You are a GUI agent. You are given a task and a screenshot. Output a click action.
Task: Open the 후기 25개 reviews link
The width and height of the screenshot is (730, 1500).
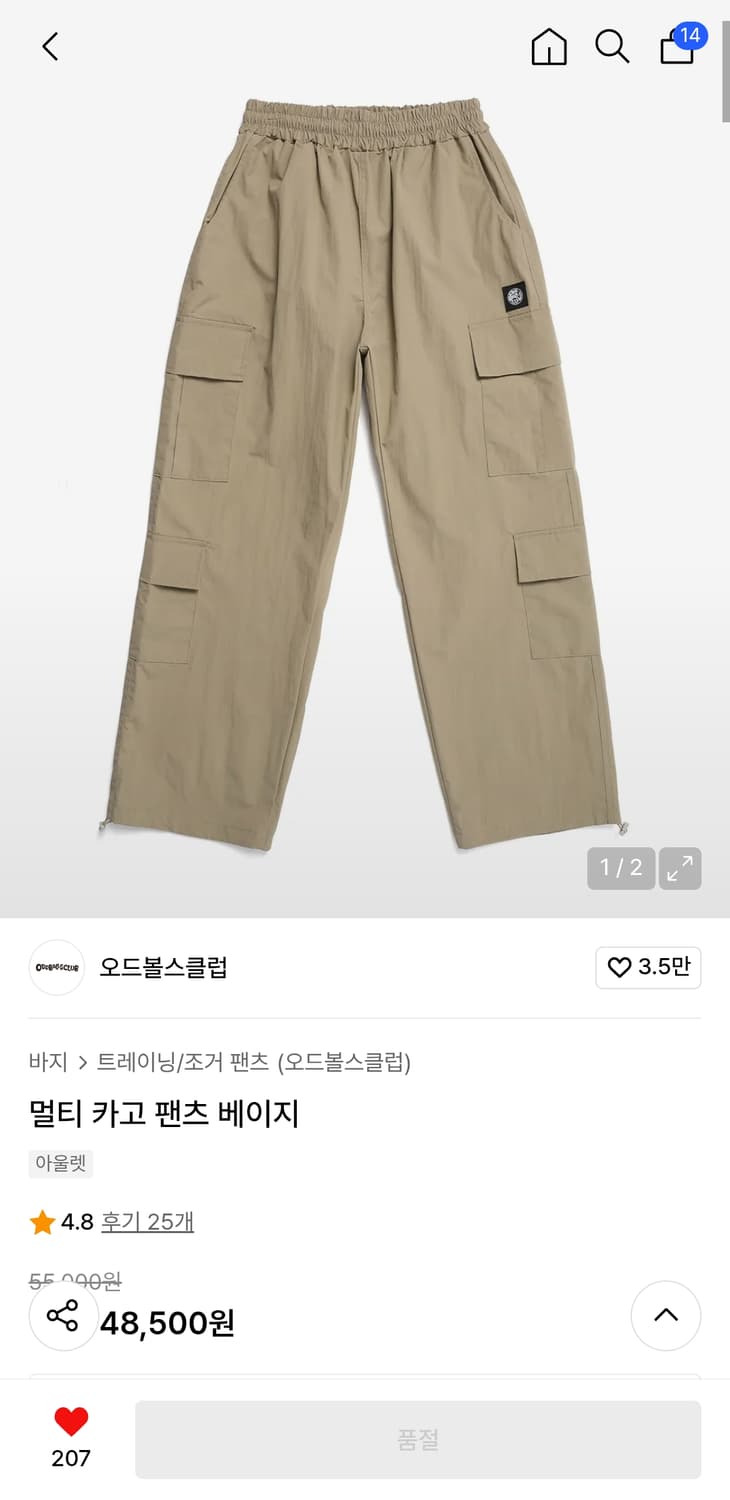[x=147, y=1221]
